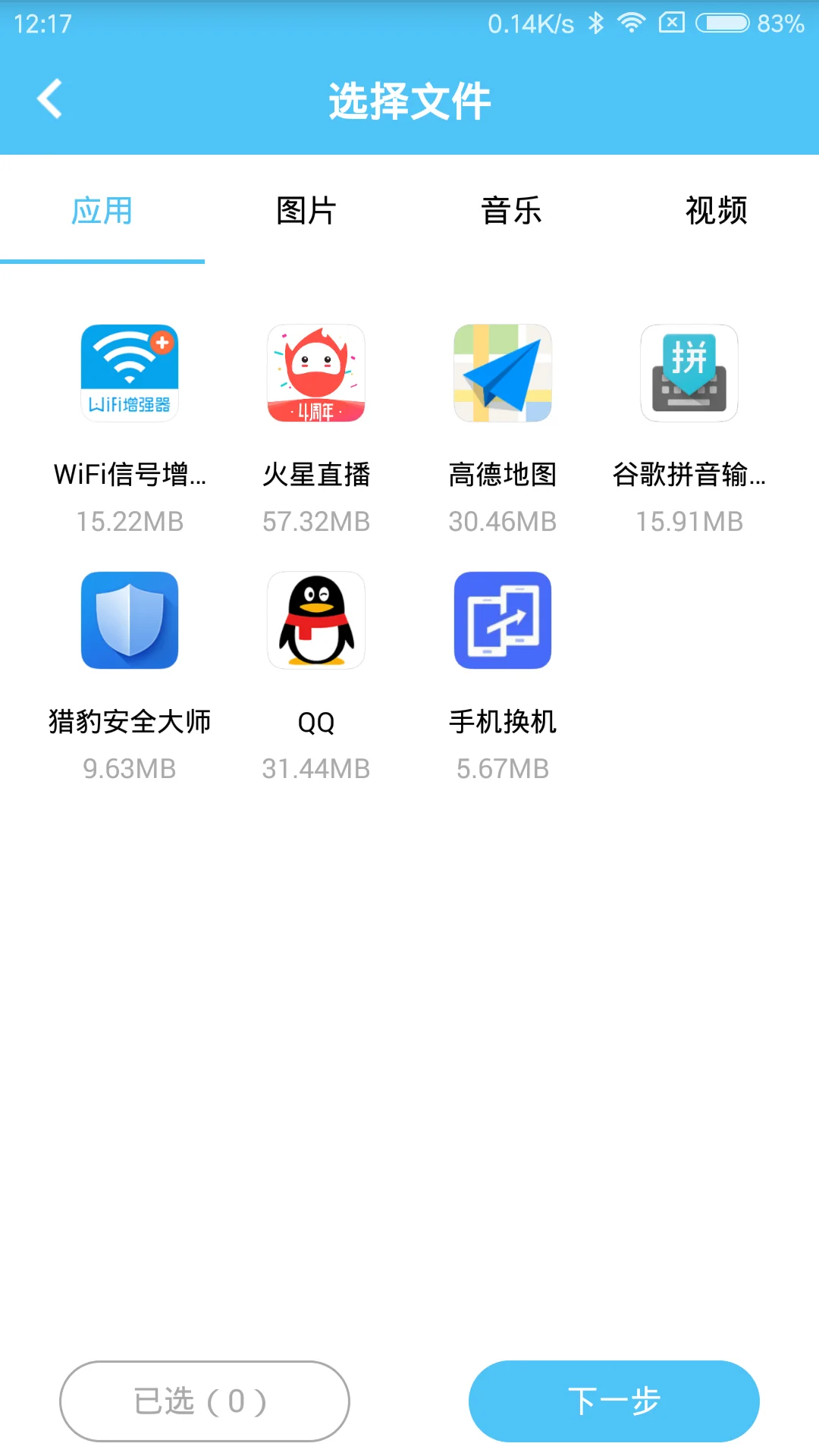This screenshot has width=819, height=1456.
Task: Open the 视频 tab
Action: tap(717, 211)
